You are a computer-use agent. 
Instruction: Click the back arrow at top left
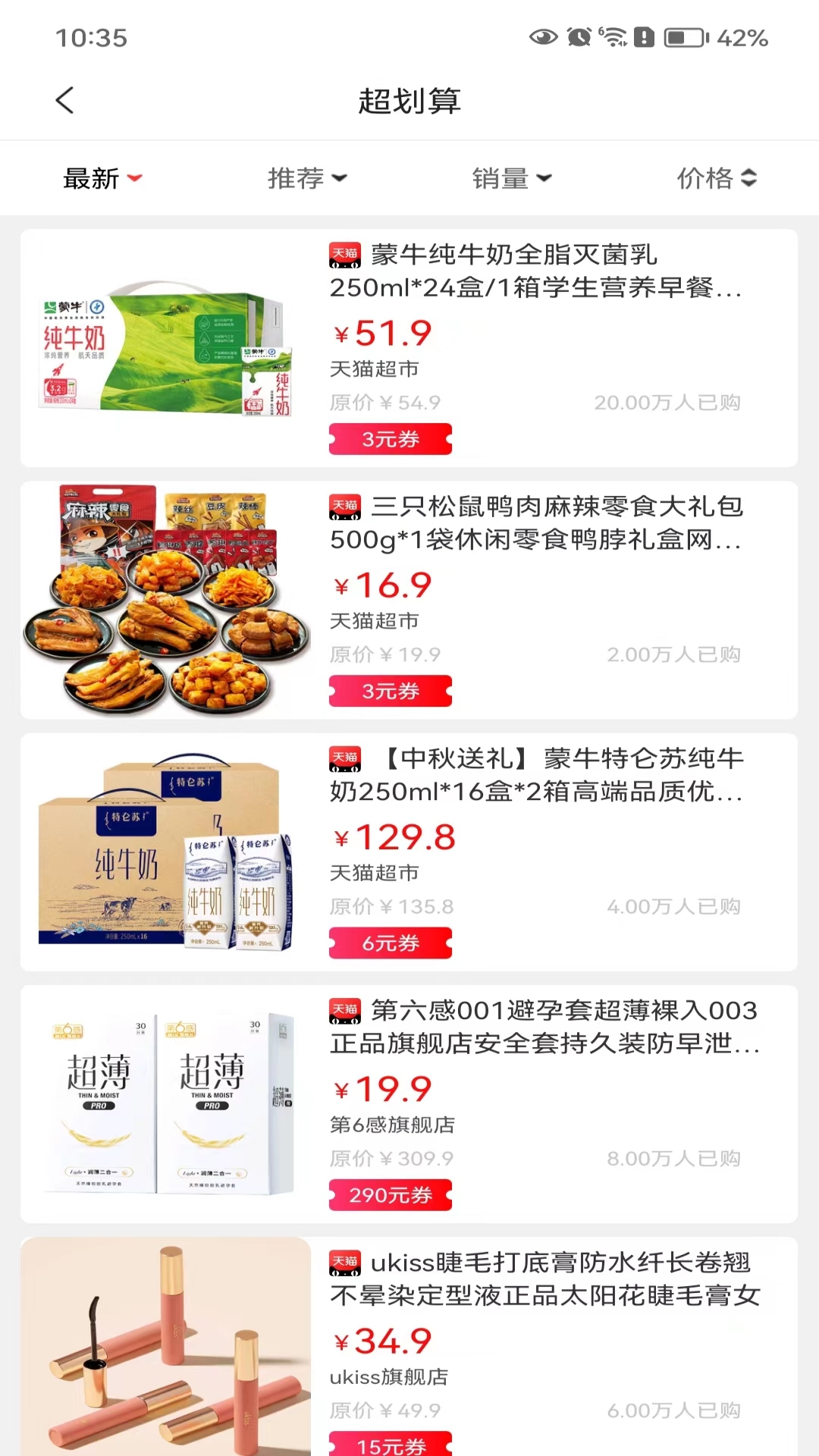(64, 99)
